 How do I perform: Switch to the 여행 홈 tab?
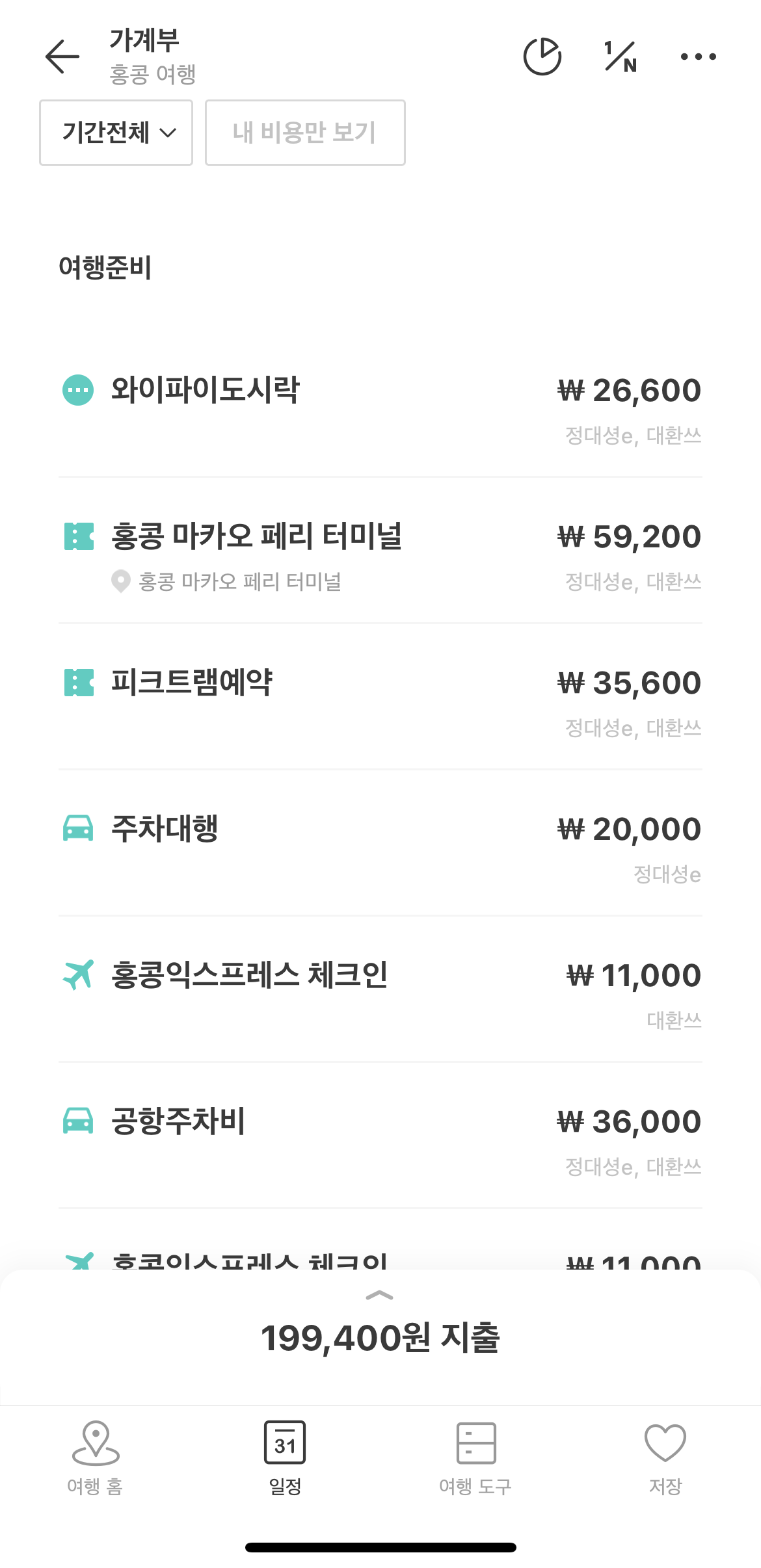pyautogui.click(x=96, y=1457)
